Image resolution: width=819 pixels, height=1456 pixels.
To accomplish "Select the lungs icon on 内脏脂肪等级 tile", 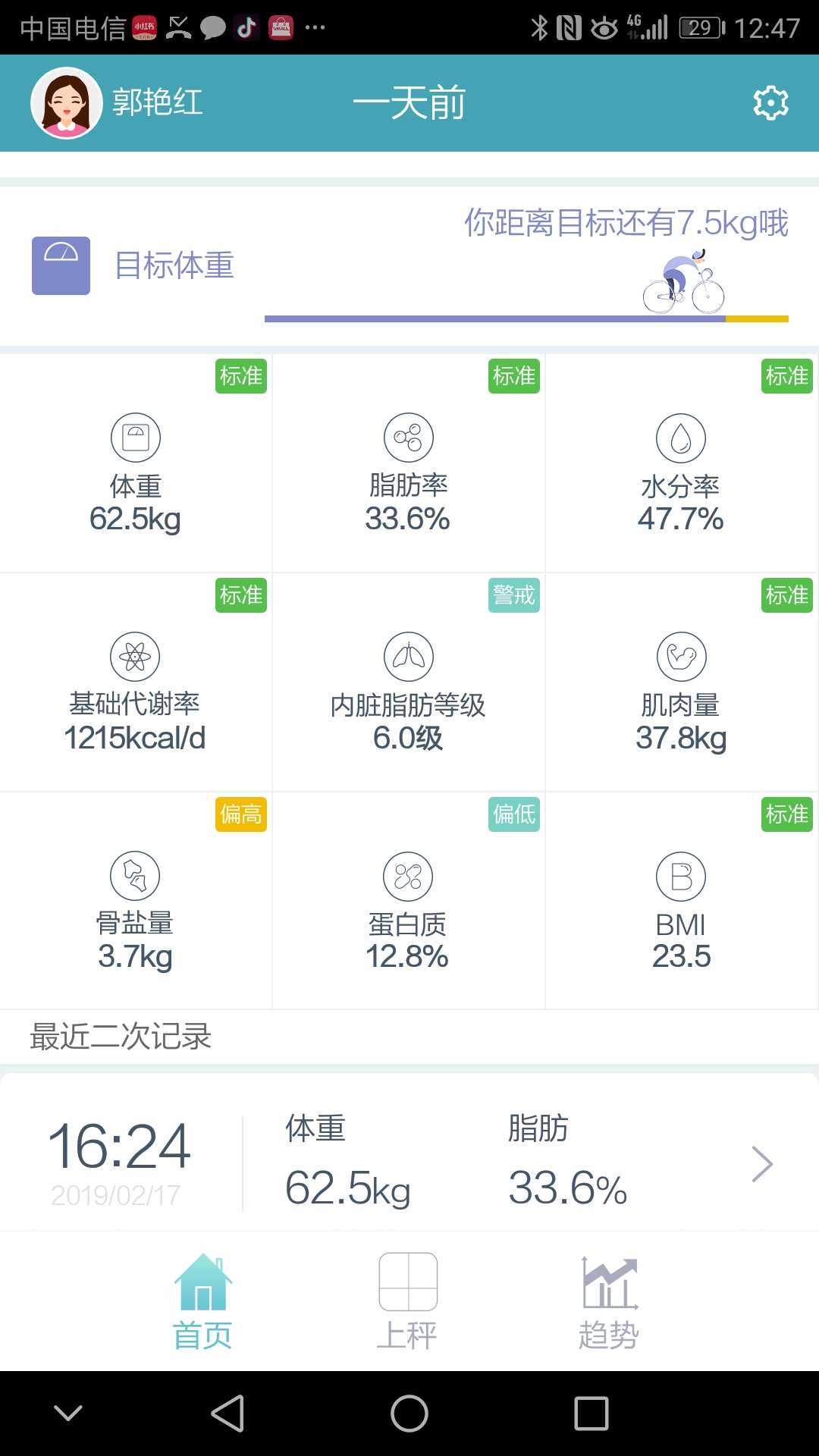I will coord(409,657).
